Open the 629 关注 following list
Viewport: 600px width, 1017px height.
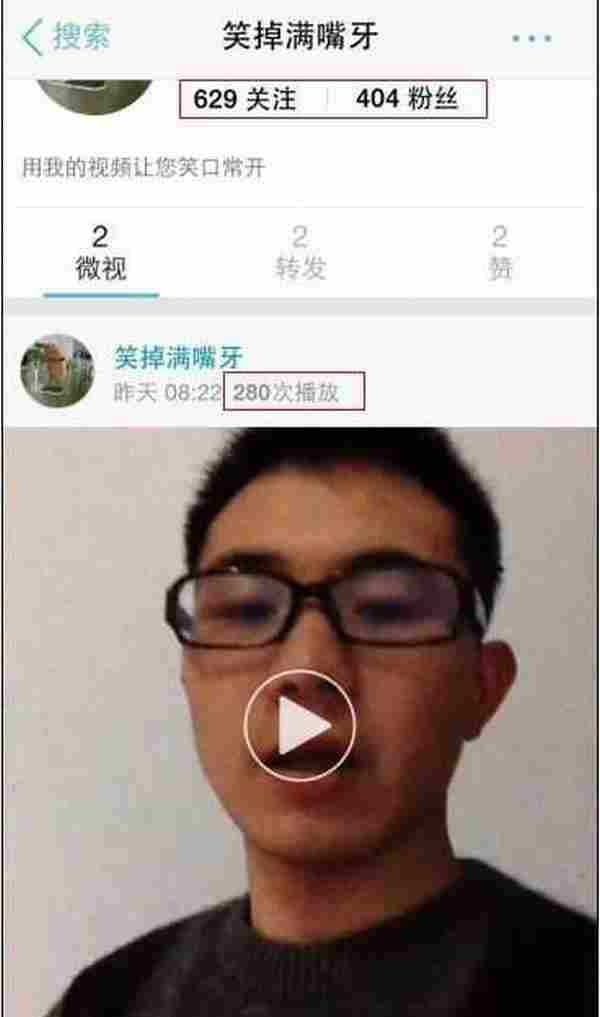[x=245, y=99]
